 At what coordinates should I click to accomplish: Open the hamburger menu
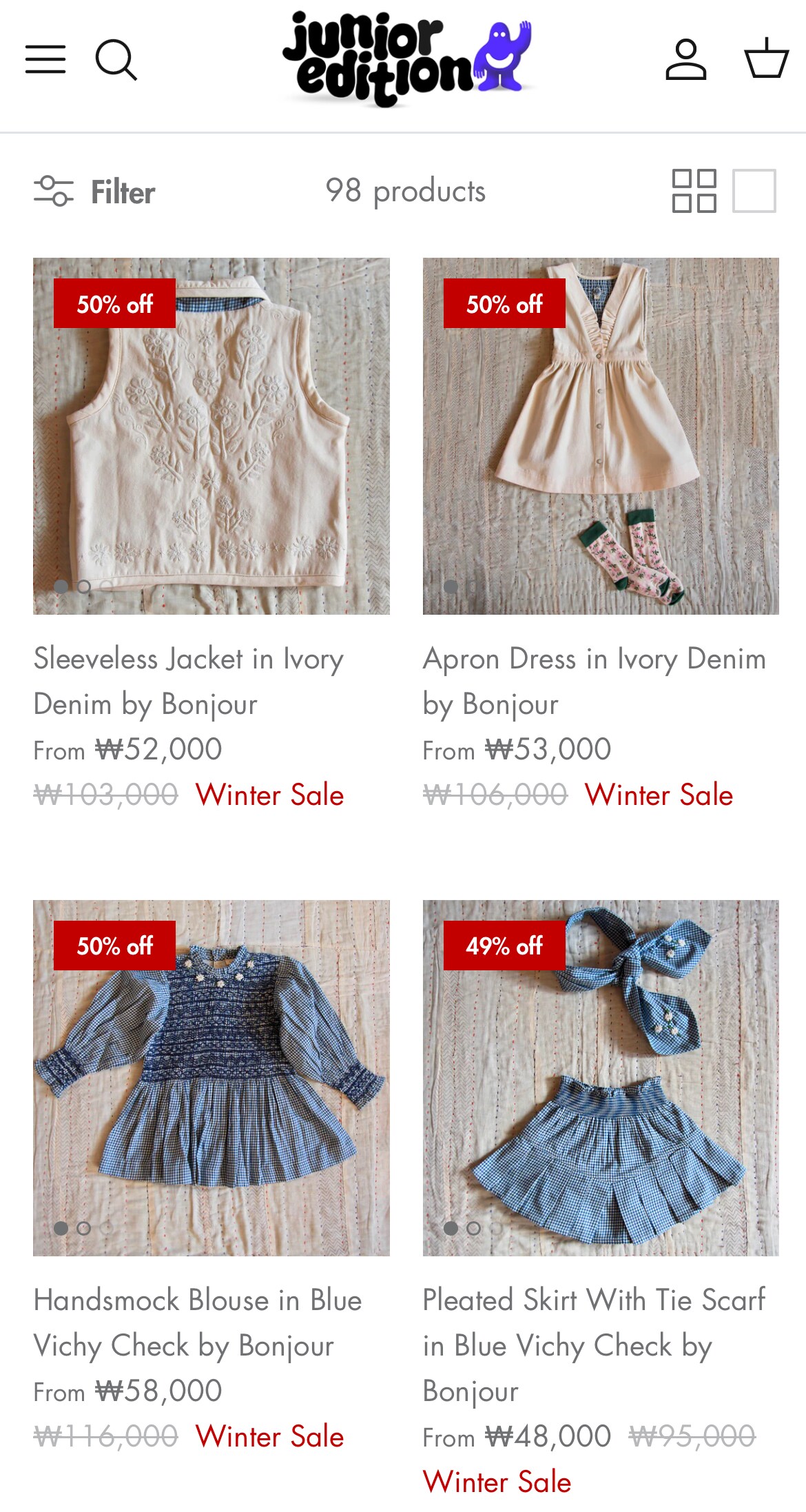[x=45, y=59]
